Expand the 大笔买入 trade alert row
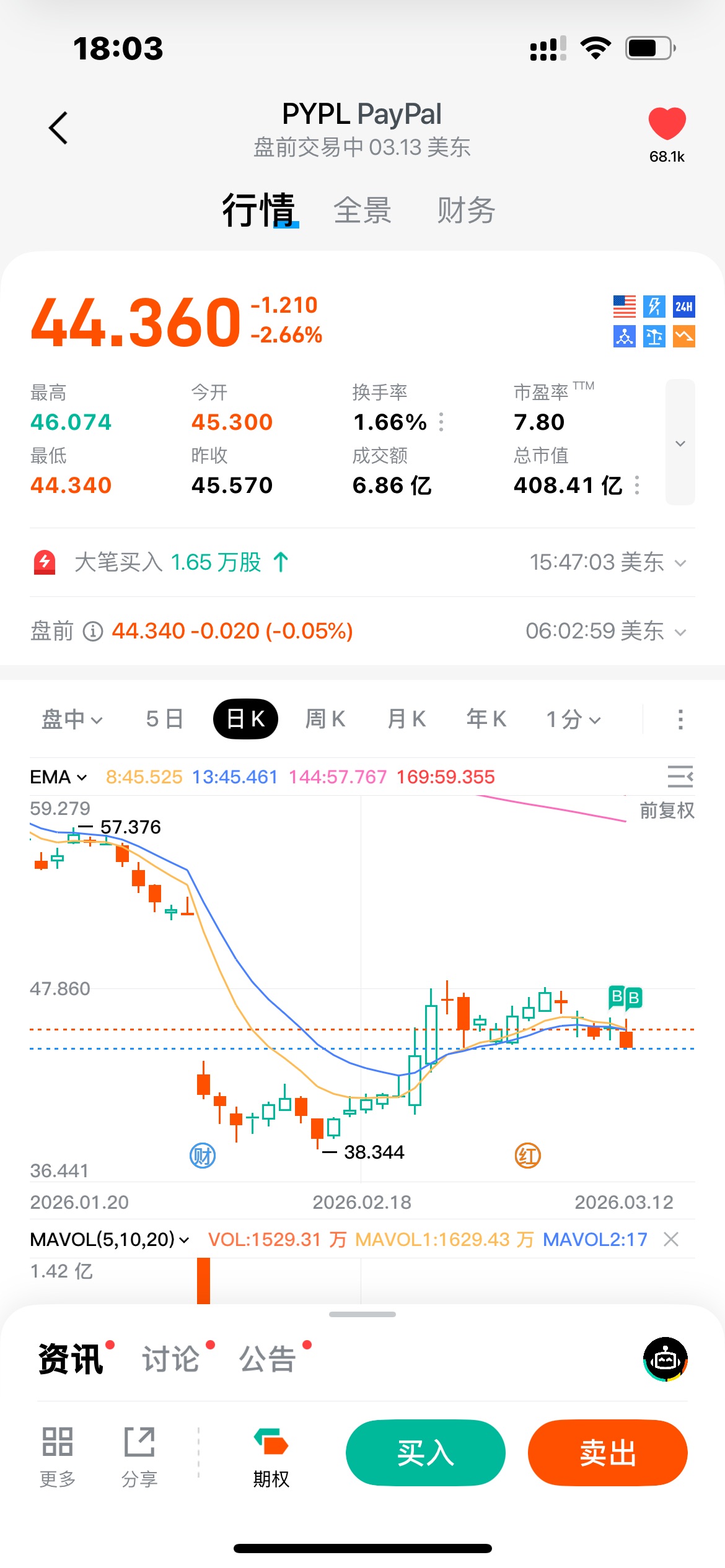Viewport: 725px width, 1568px height. 680,563
